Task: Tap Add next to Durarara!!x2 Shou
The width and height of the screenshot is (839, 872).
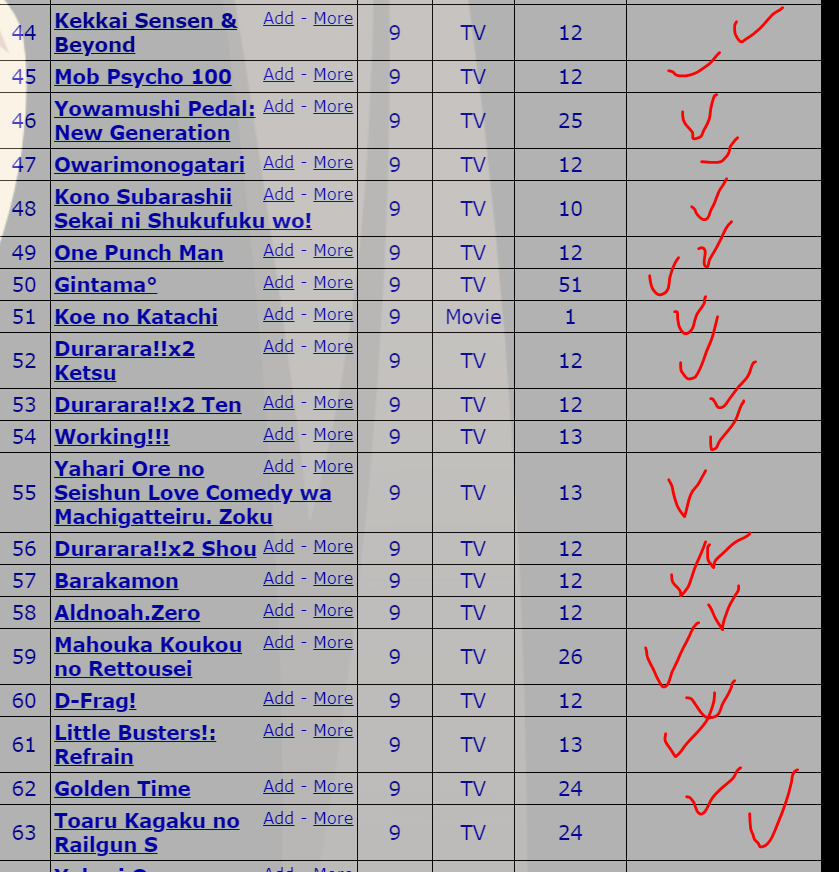Action: coord(278,547)
